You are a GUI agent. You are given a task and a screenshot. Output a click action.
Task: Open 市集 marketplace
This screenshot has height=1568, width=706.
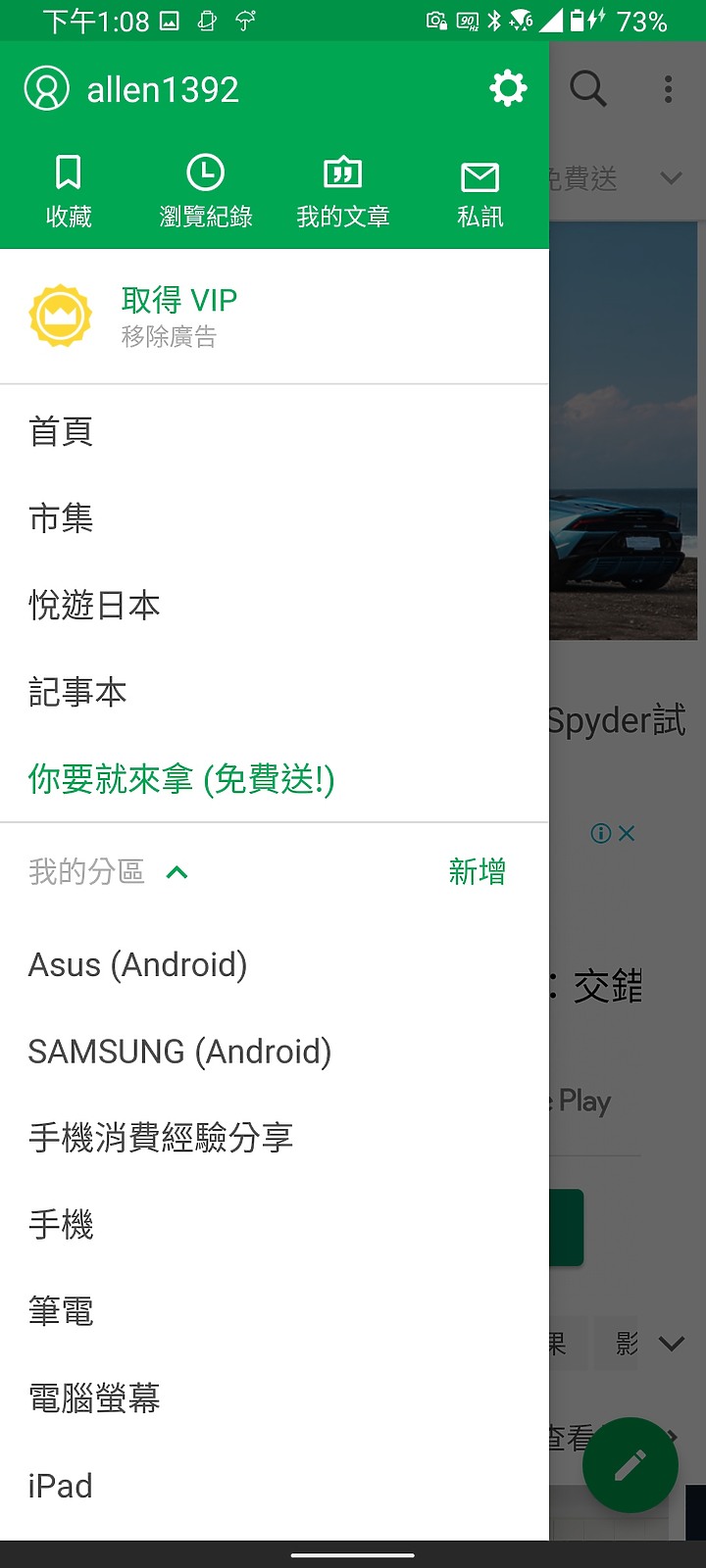pyautogui.click(x=61, y=517)
